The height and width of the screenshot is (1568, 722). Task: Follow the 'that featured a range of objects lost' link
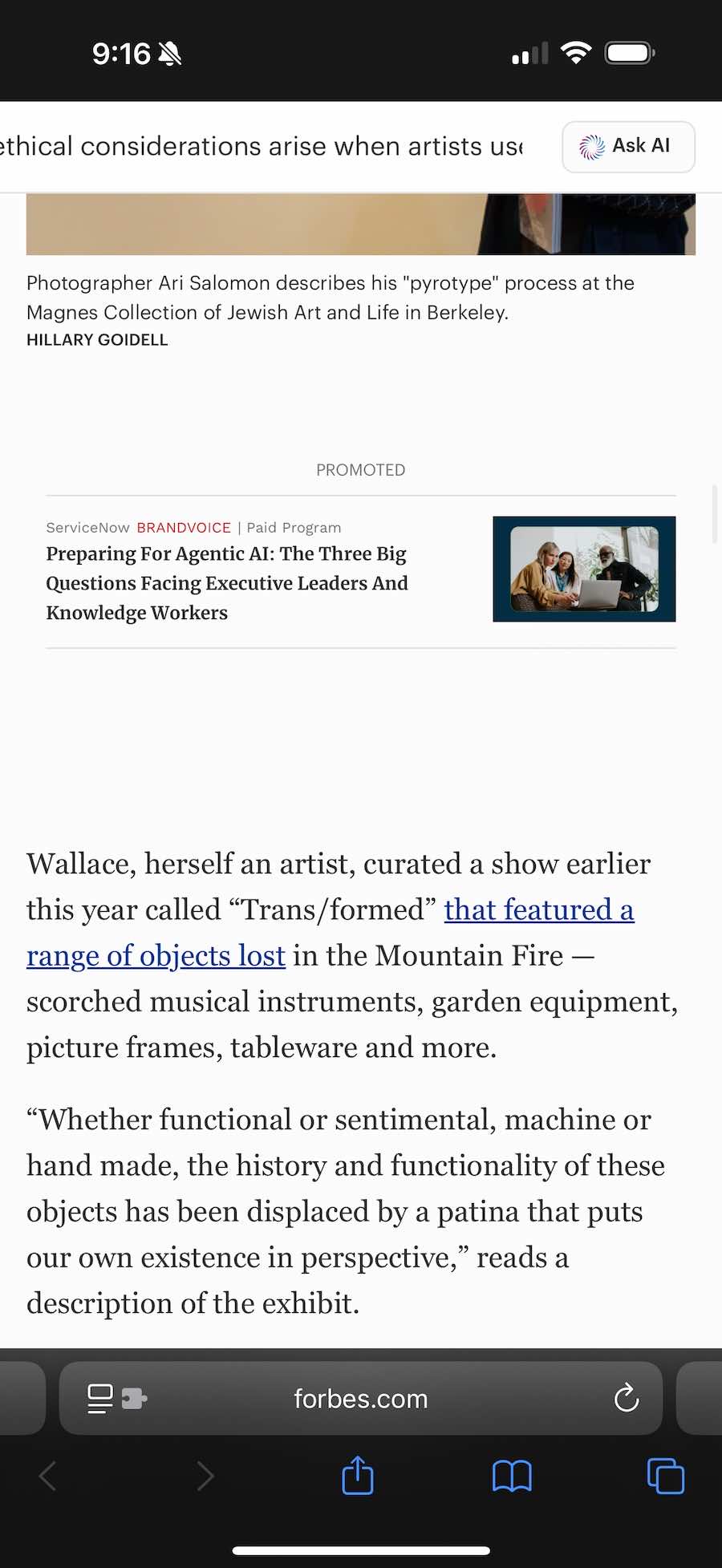coord(330,933)
